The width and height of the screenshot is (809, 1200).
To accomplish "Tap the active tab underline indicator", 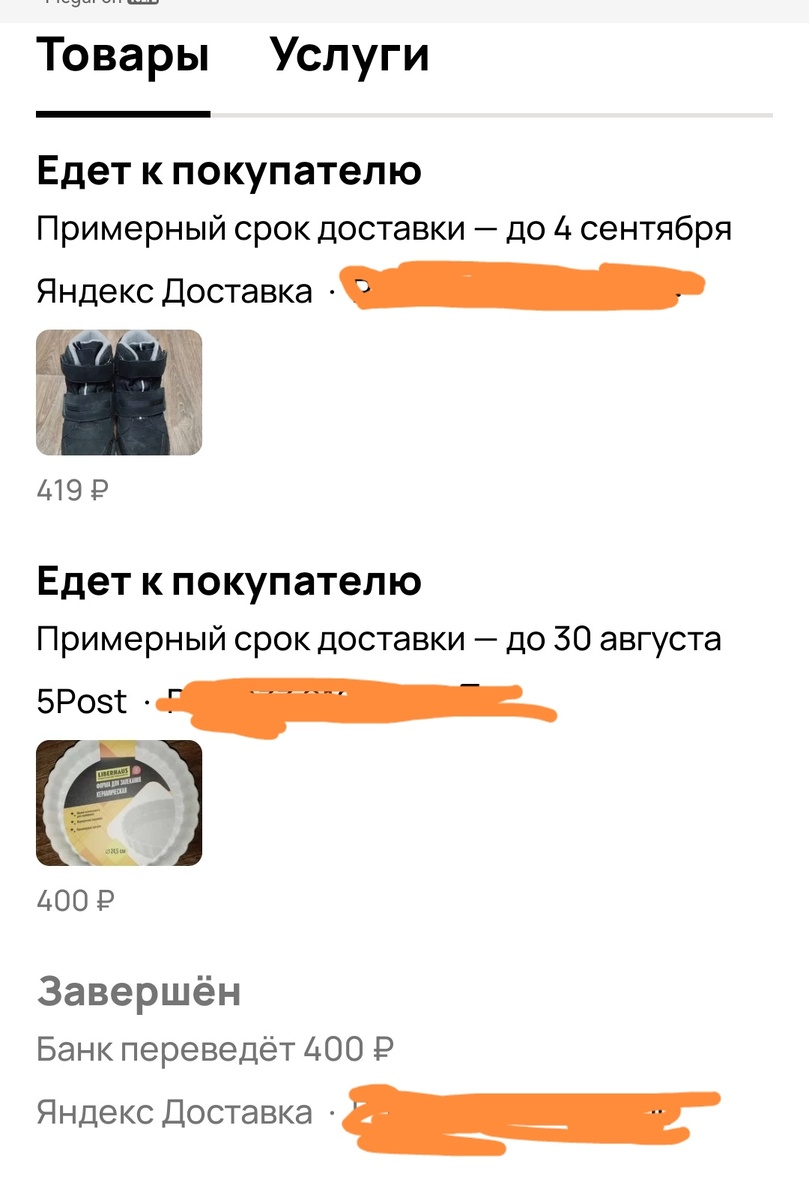I will [122, 114].
